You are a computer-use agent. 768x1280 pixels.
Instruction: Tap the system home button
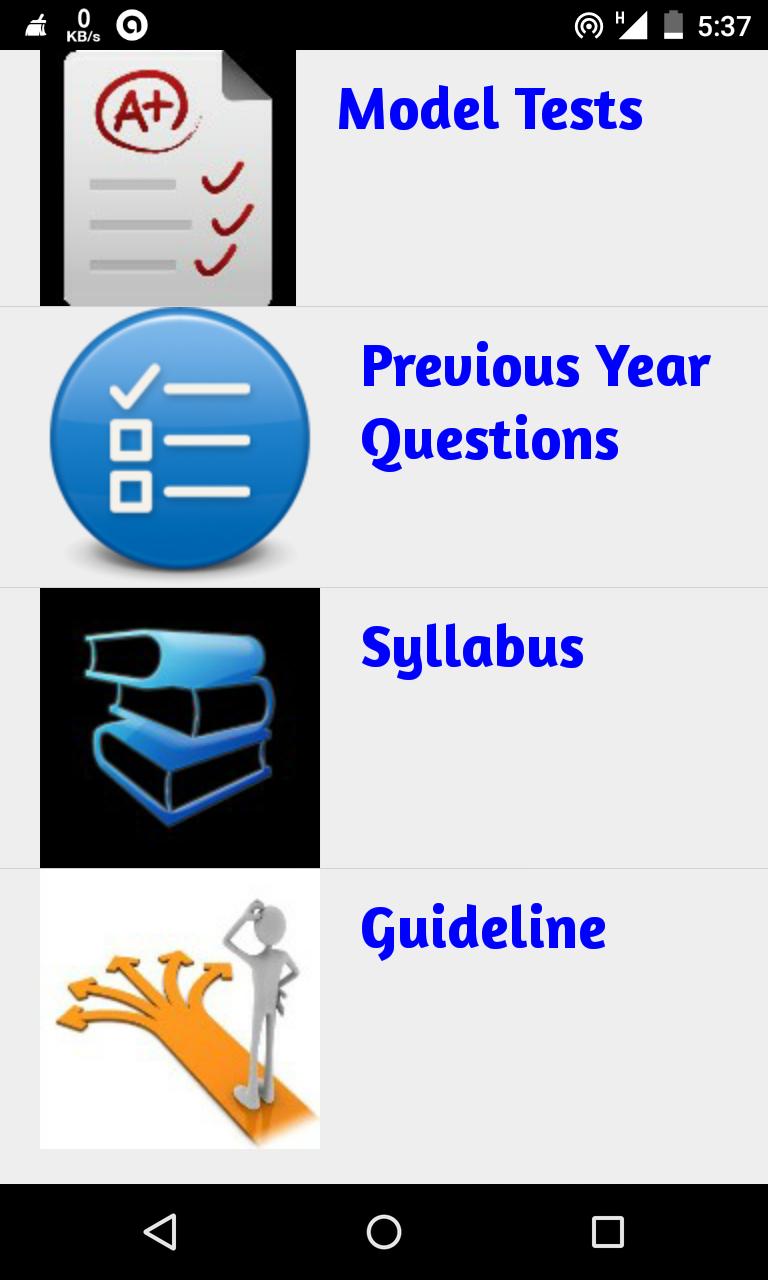point(384,1232)
